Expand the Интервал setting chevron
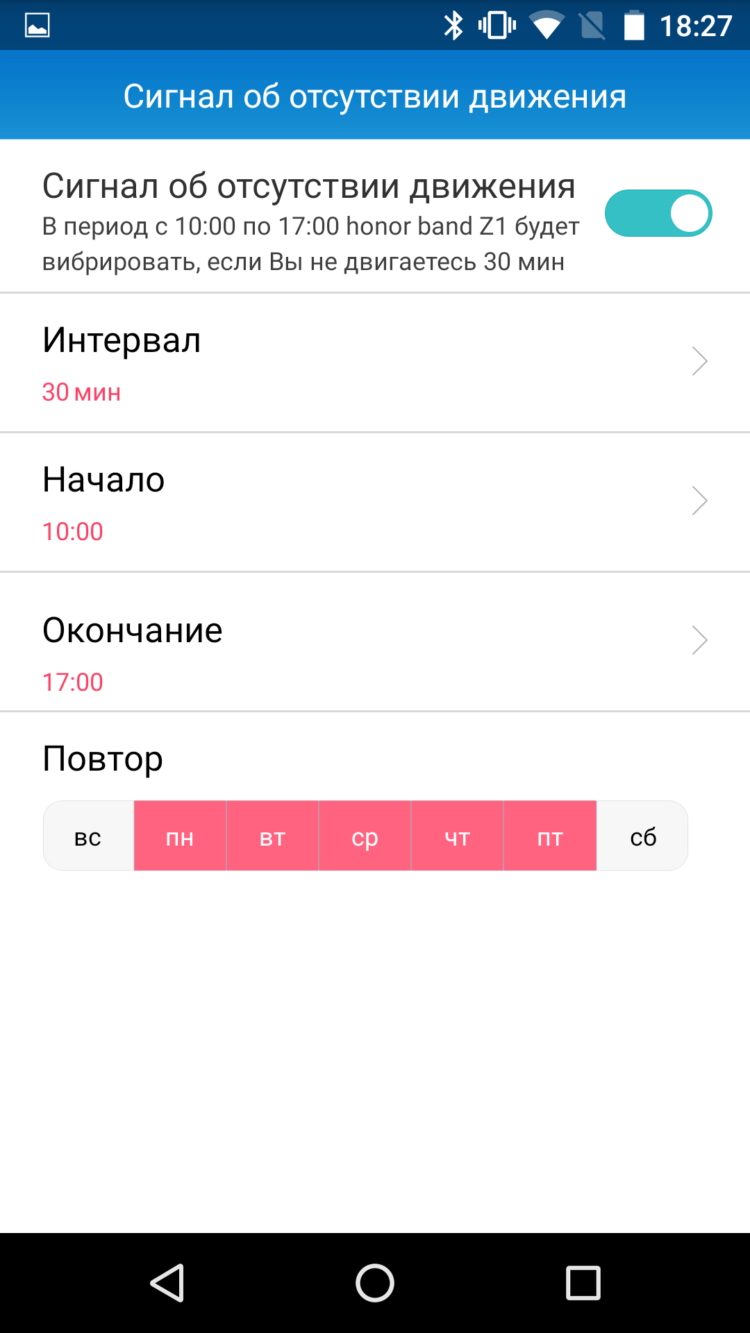 698,361
